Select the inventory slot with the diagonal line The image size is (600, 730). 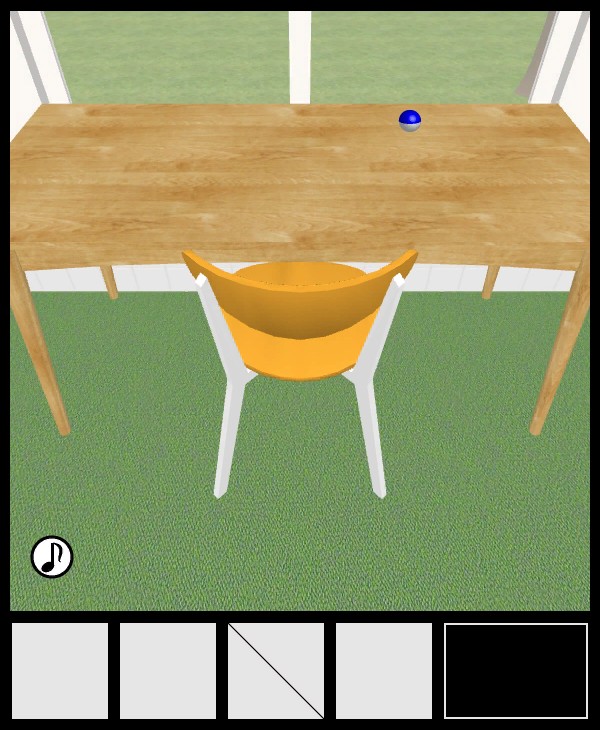276,671
